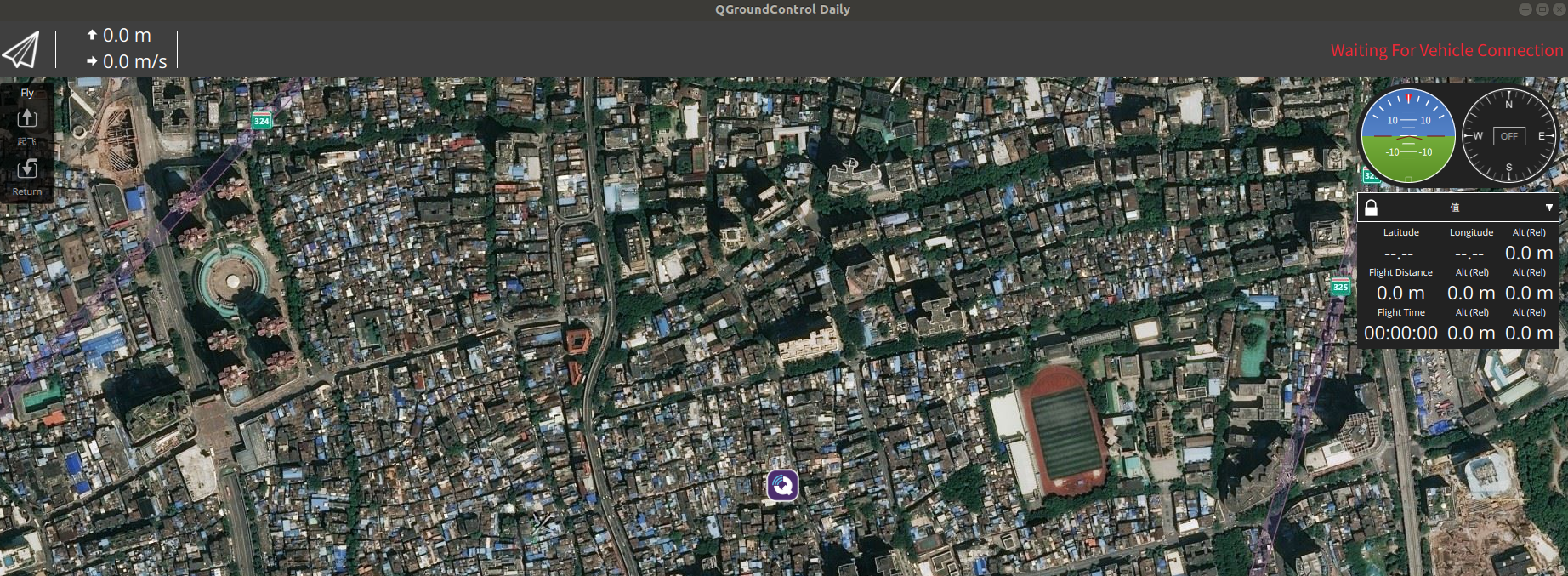Screen dimensions: 1568x576
Task: Tap the attitude indicator instrument
Action: click(x=1408, y=136)
